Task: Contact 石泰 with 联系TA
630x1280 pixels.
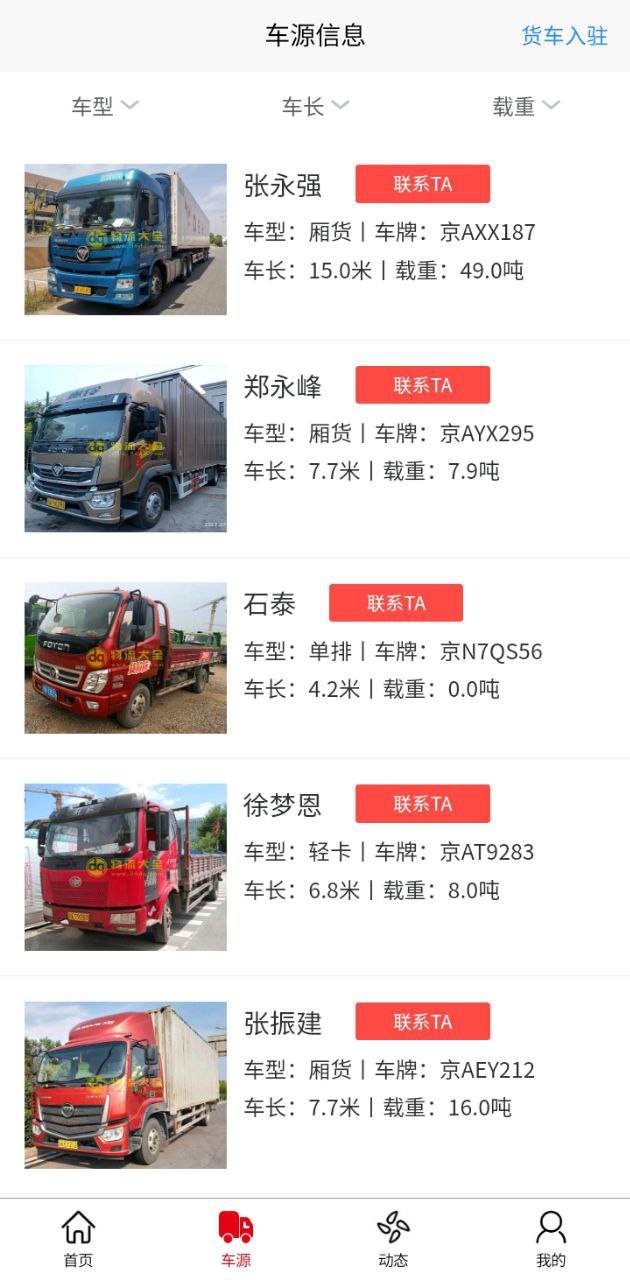Action: click(x=396, y=603)
